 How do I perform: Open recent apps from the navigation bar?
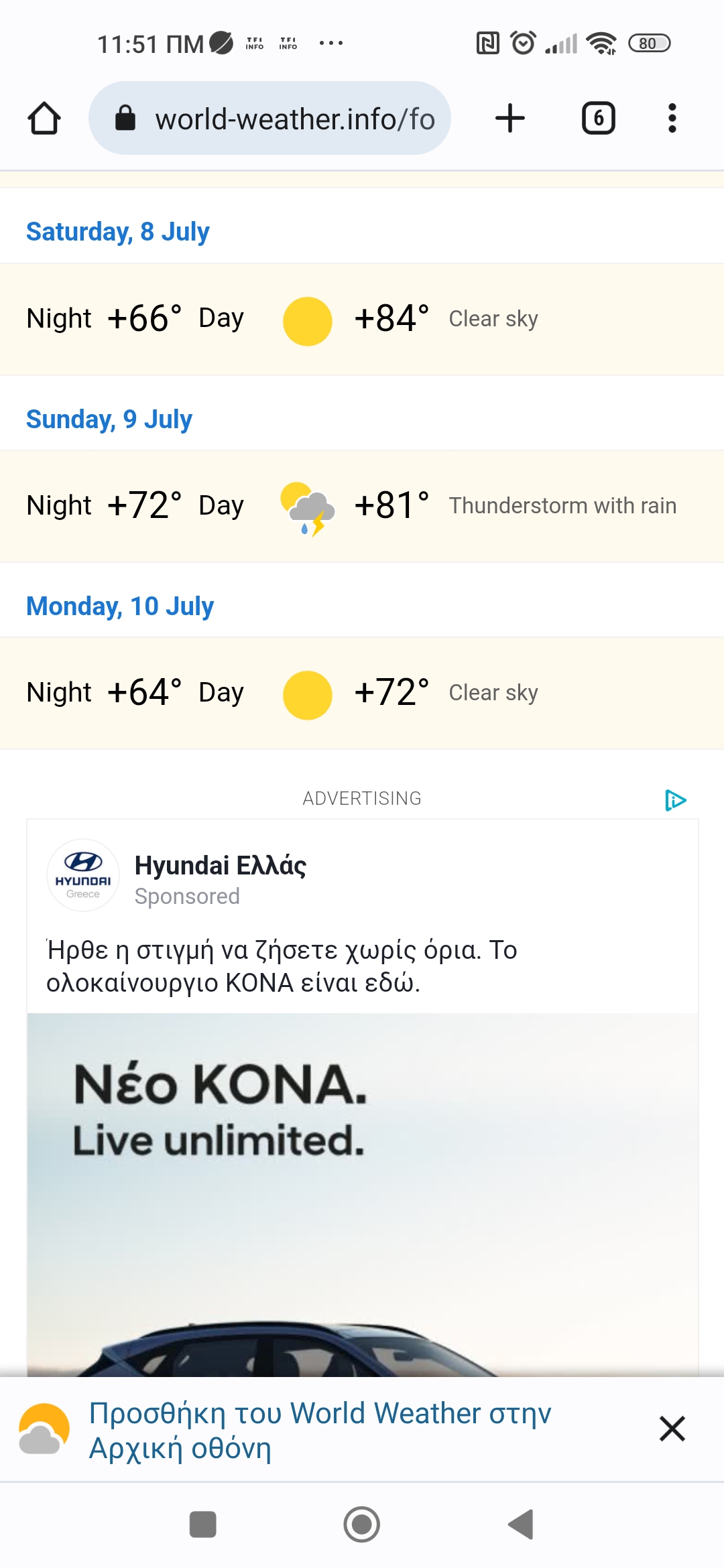click(202, 1524)
